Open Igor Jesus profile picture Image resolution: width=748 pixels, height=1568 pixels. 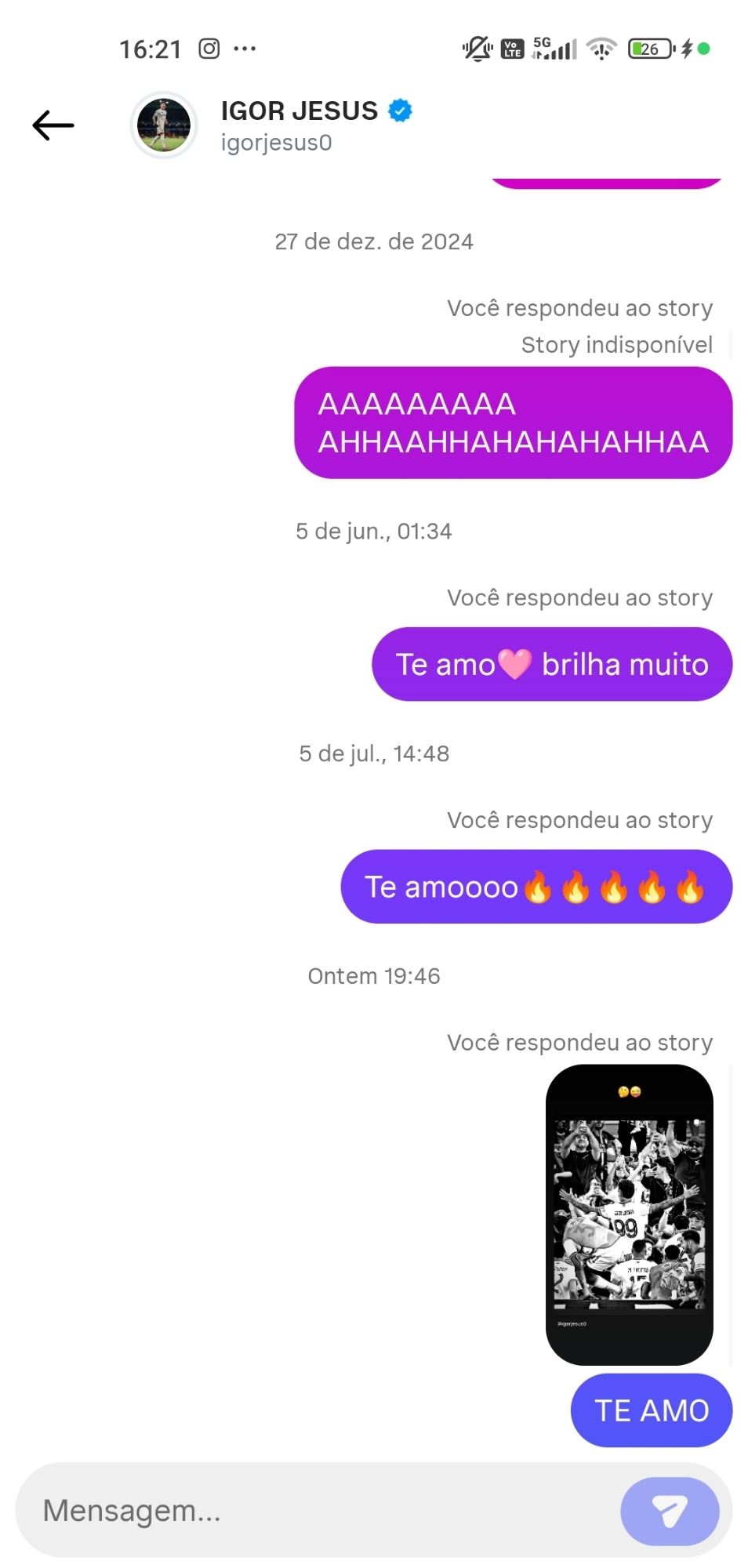tap(163, 125)
